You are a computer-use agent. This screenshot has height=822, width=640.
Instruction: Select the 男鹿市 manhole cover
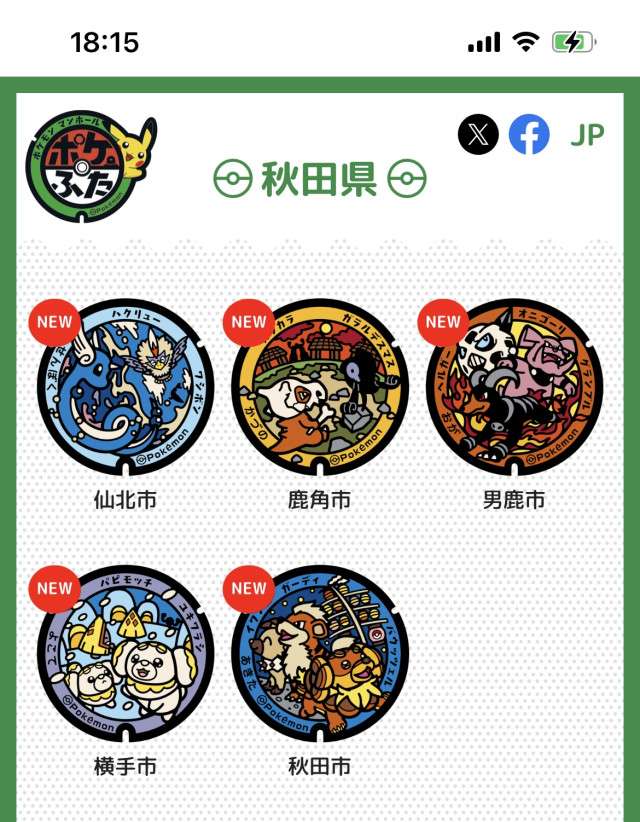[513, 387]
